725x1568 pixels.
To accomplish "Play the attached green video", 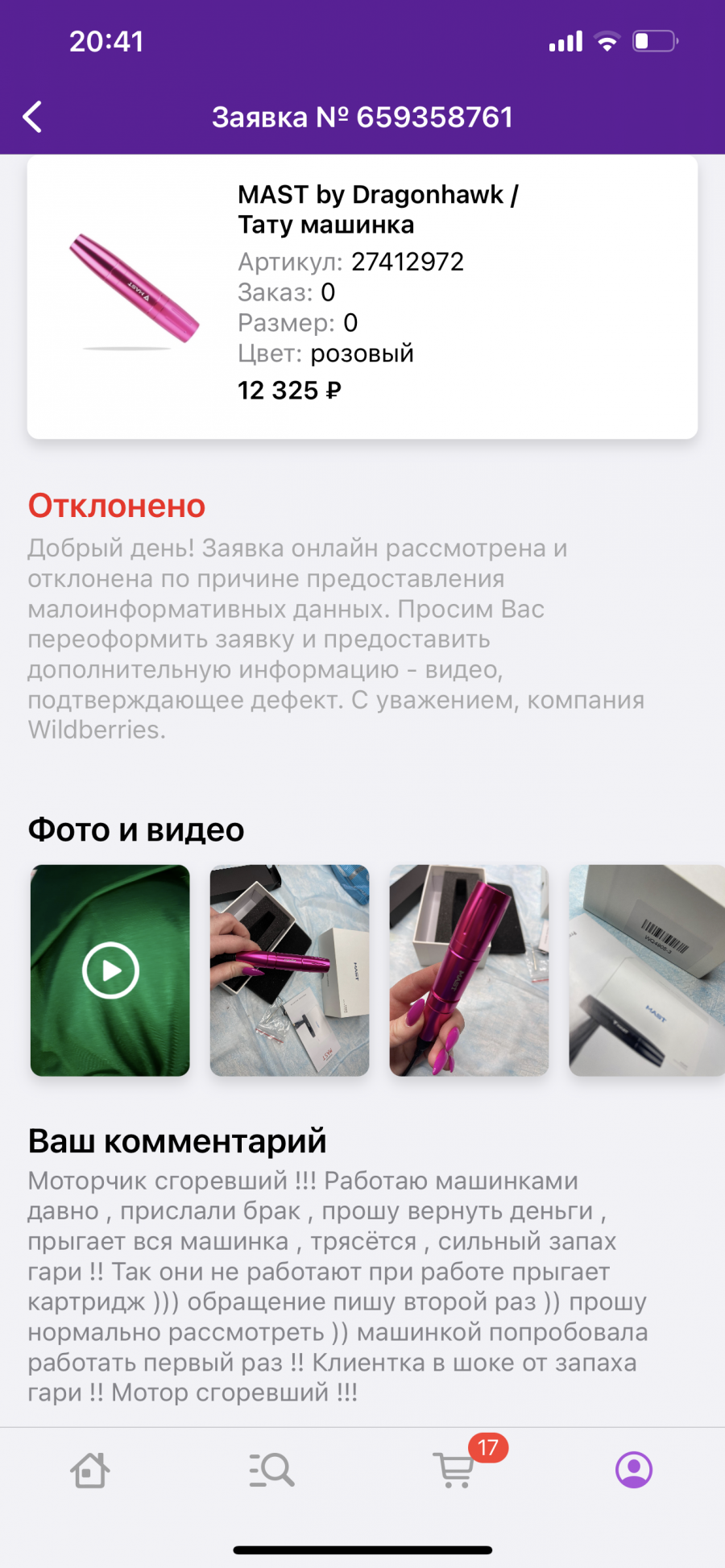I will coord(110,970).
